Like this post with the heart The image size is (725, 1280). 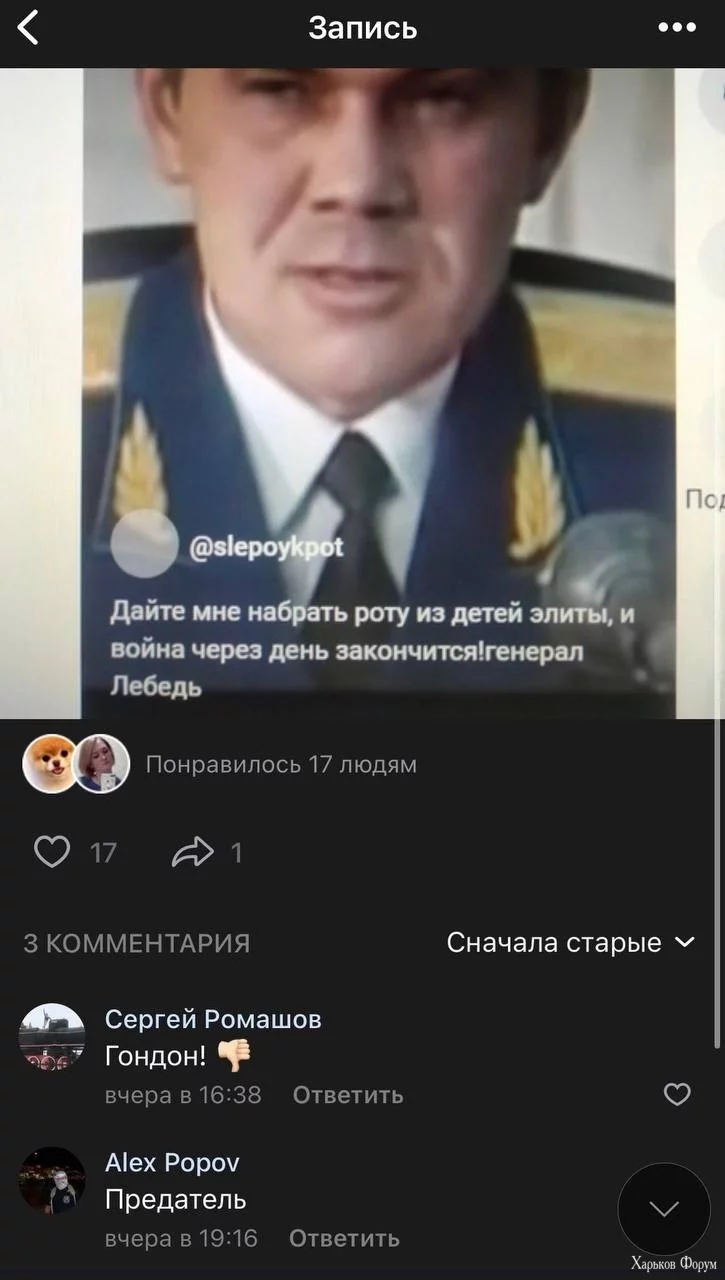[52, 852]
